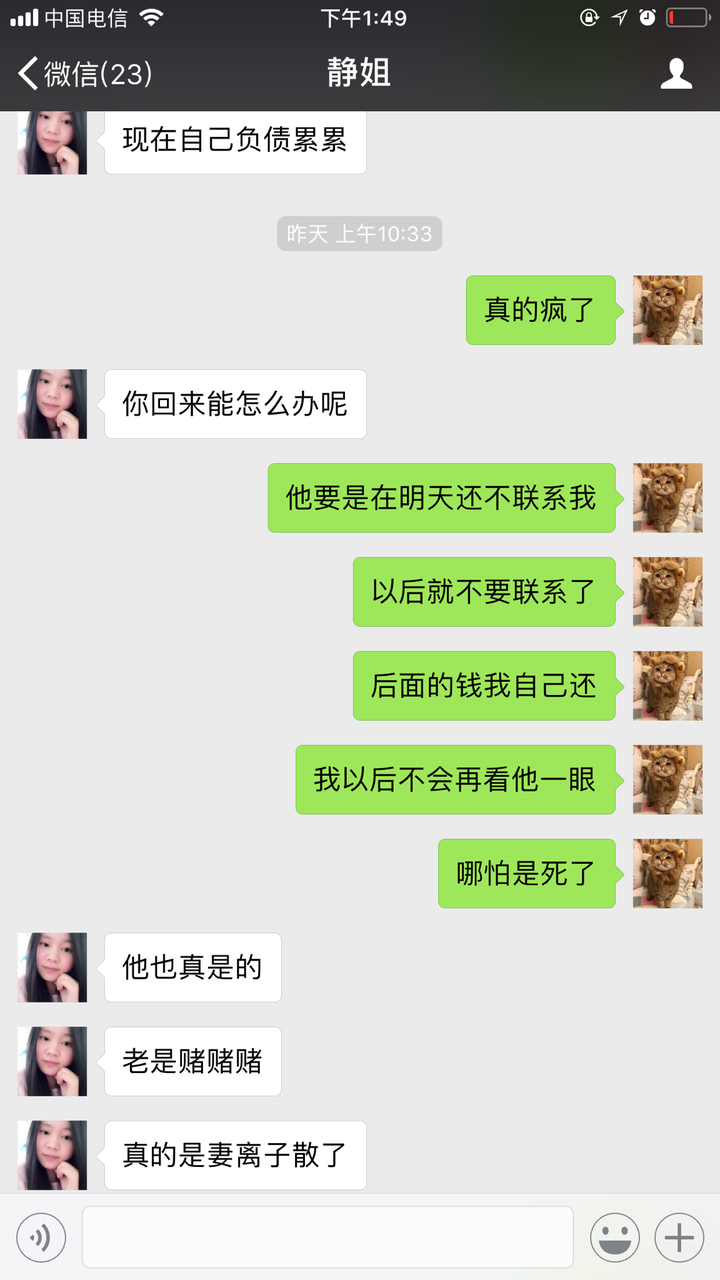Select the message bubble 老是赌赌赌
The image size is (720, 1280).
pyautogui.click(x=192, y=1061)
